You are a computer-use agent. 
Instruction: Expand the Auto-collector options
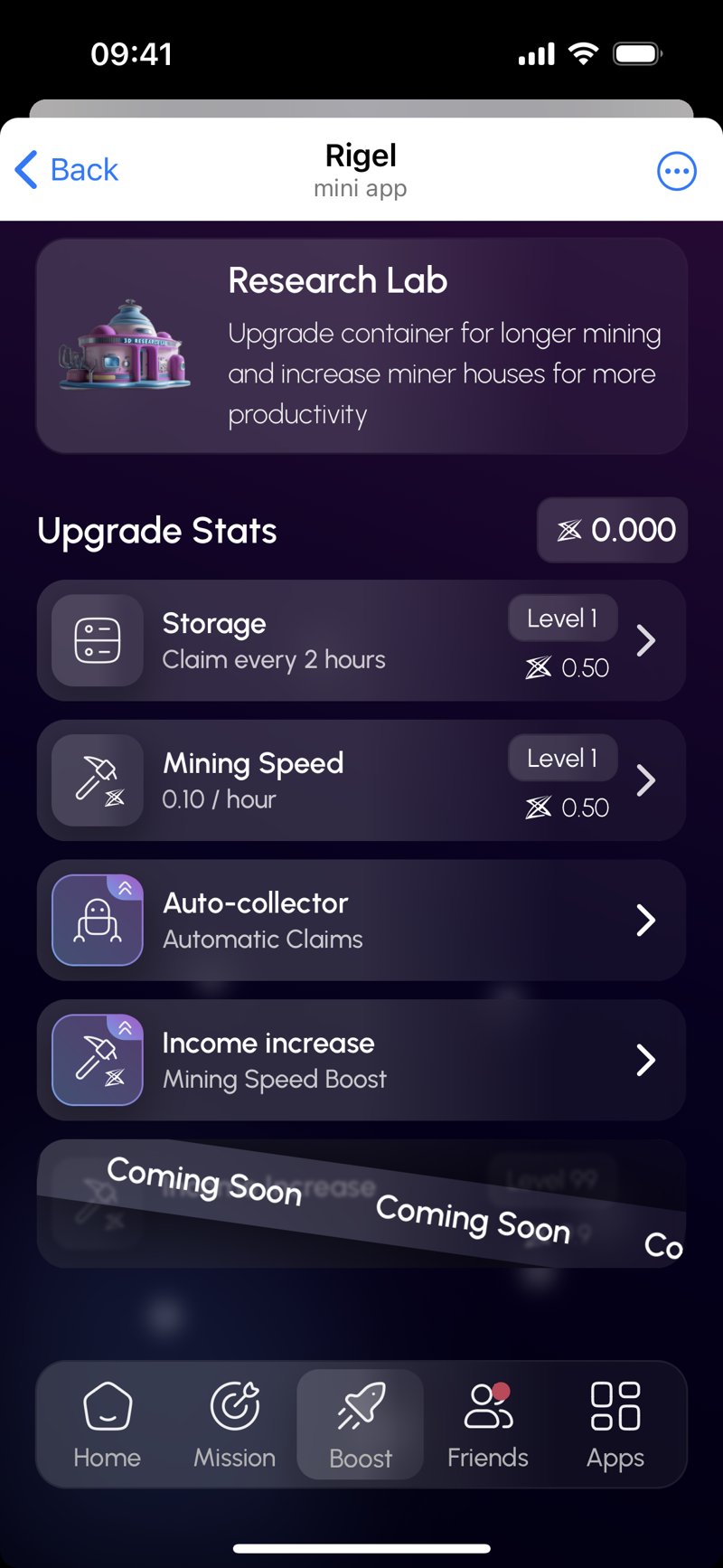(x=646, y=920)
